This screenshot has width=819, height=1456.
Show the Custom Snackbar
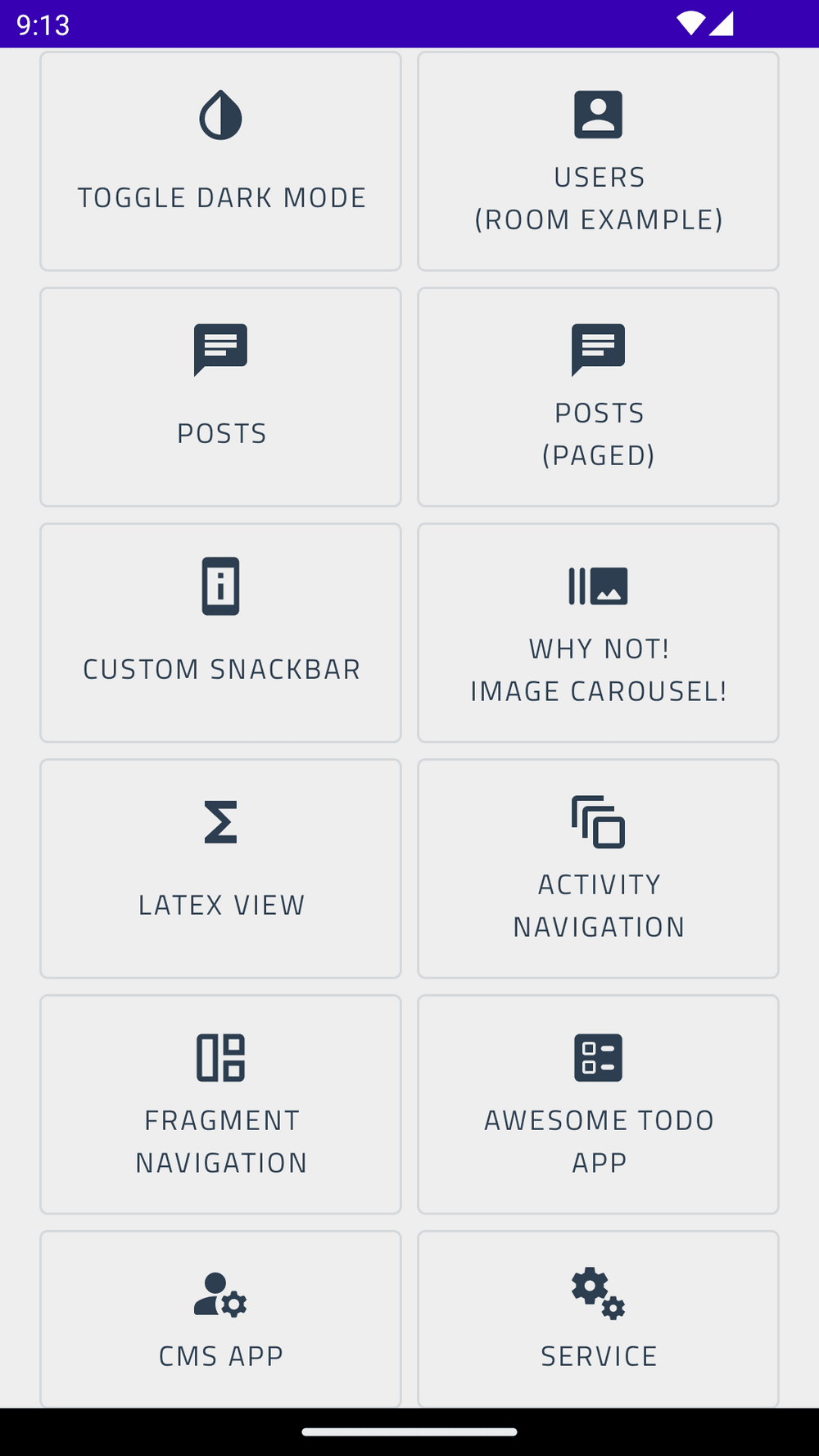[220, 633]
